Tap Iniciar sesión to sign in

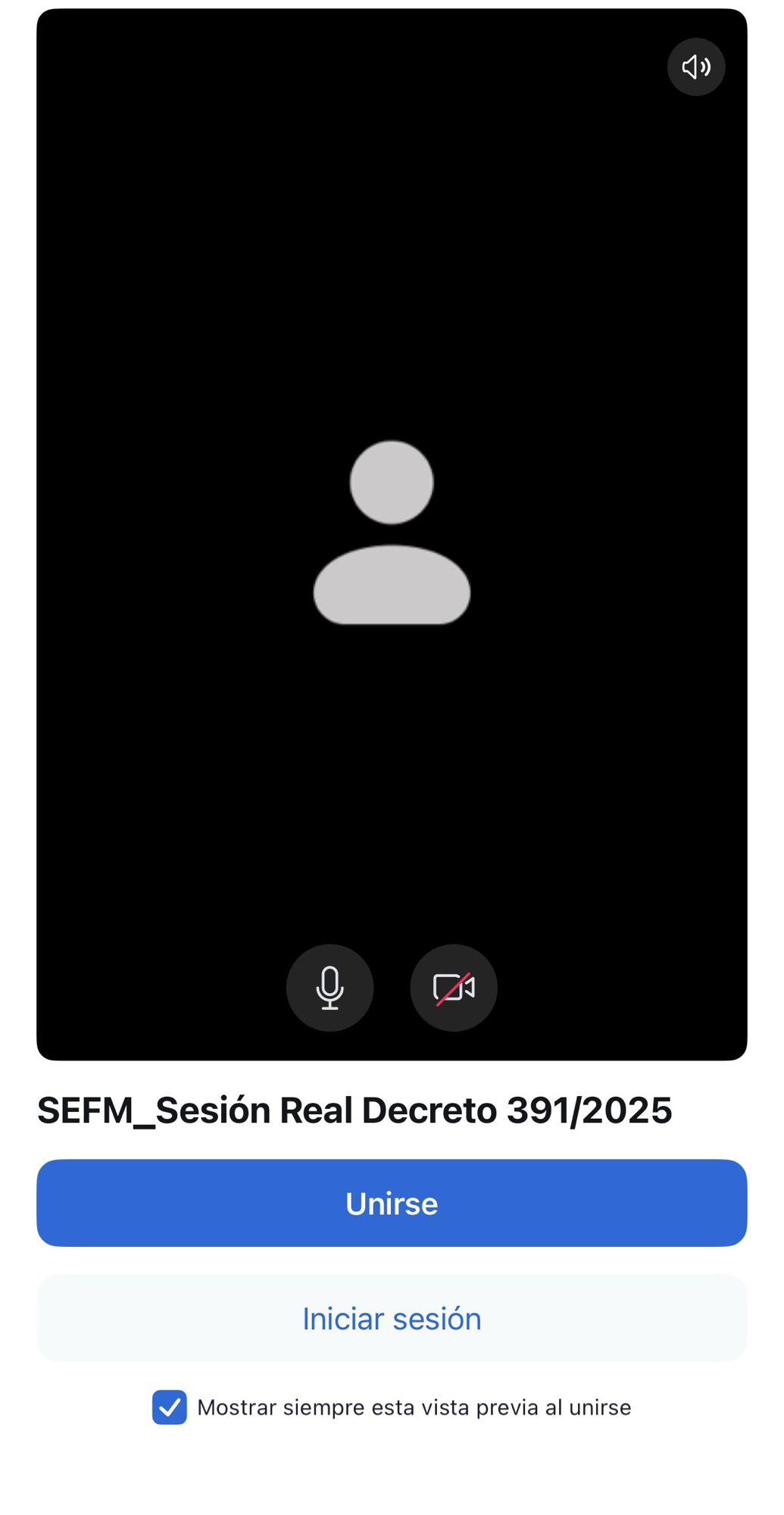[x=392, y=1319]
